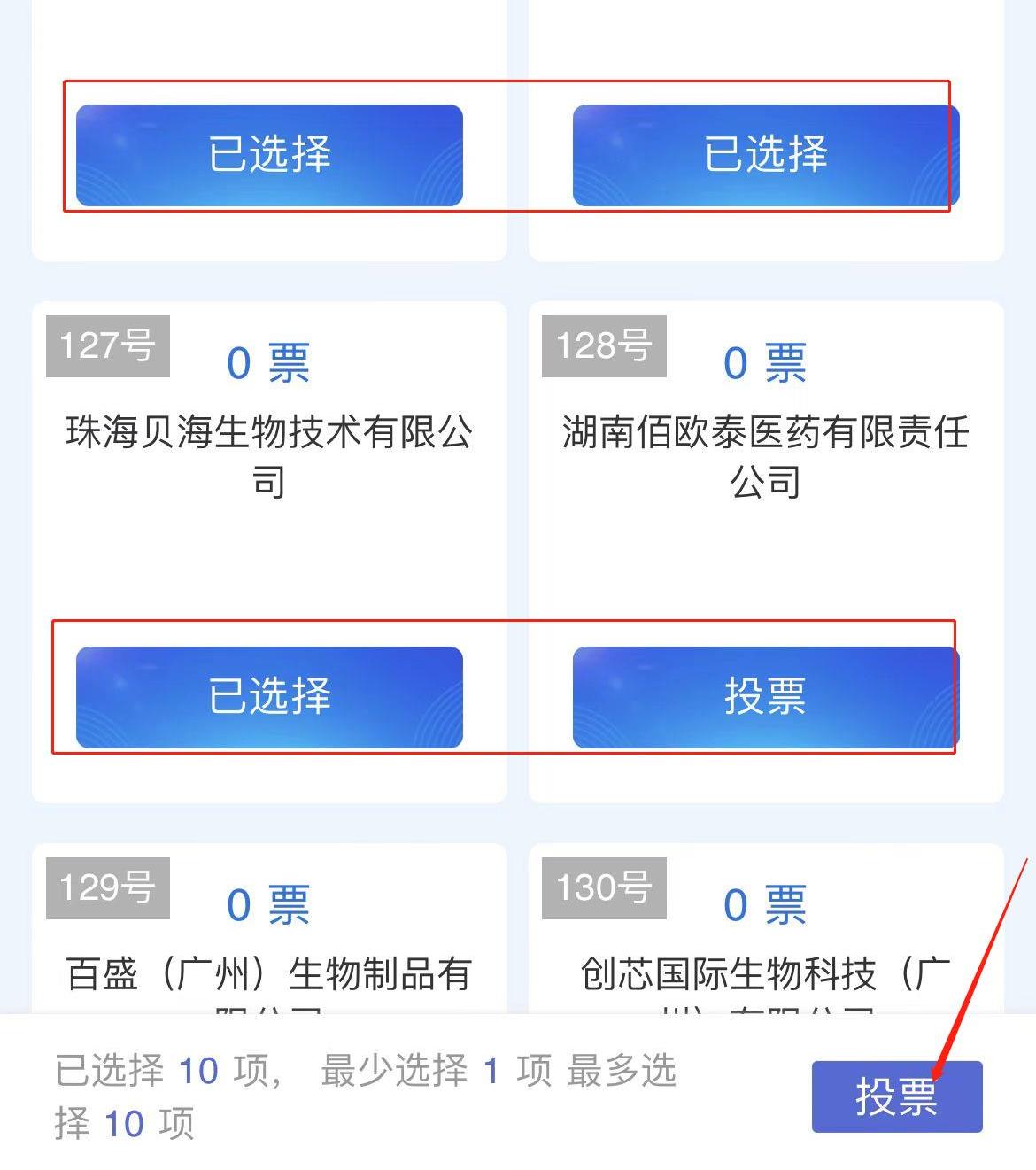The height and width of the screenshot is (1170, 1036).
Task: Tap the 已选择 button above the 128号 card
Action: click(765, 155)
